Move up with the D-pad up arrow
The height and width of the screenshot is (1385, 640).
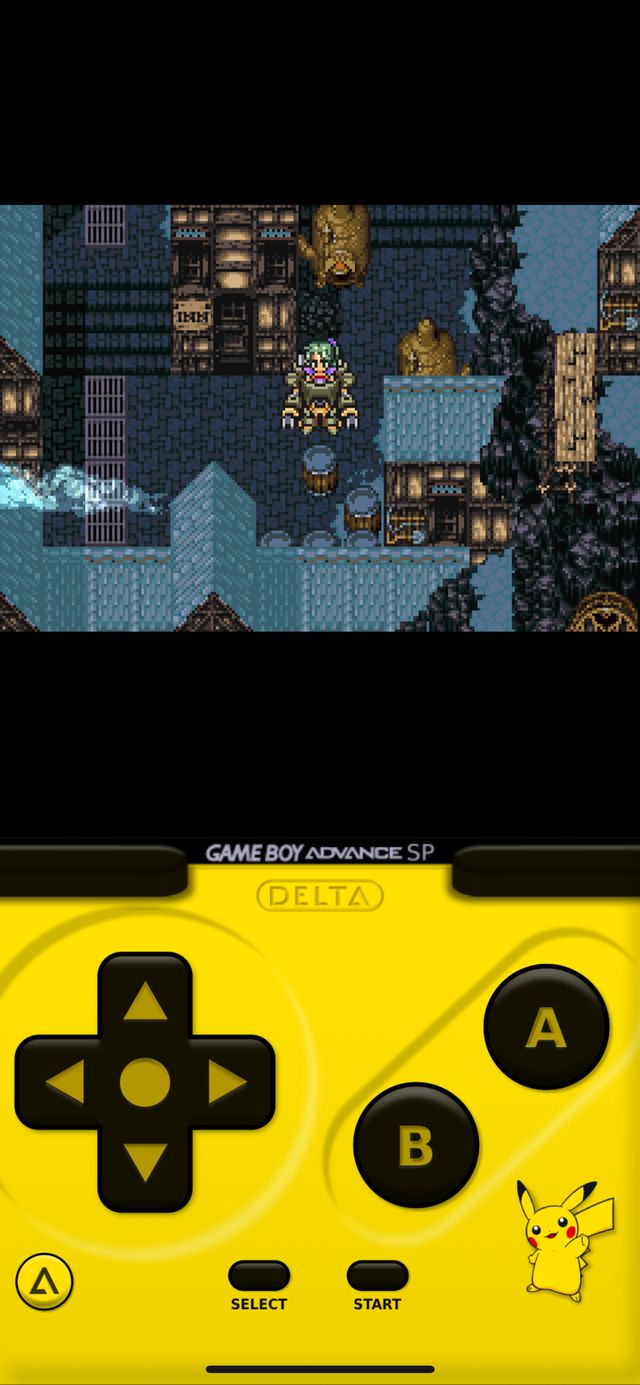145,1001
